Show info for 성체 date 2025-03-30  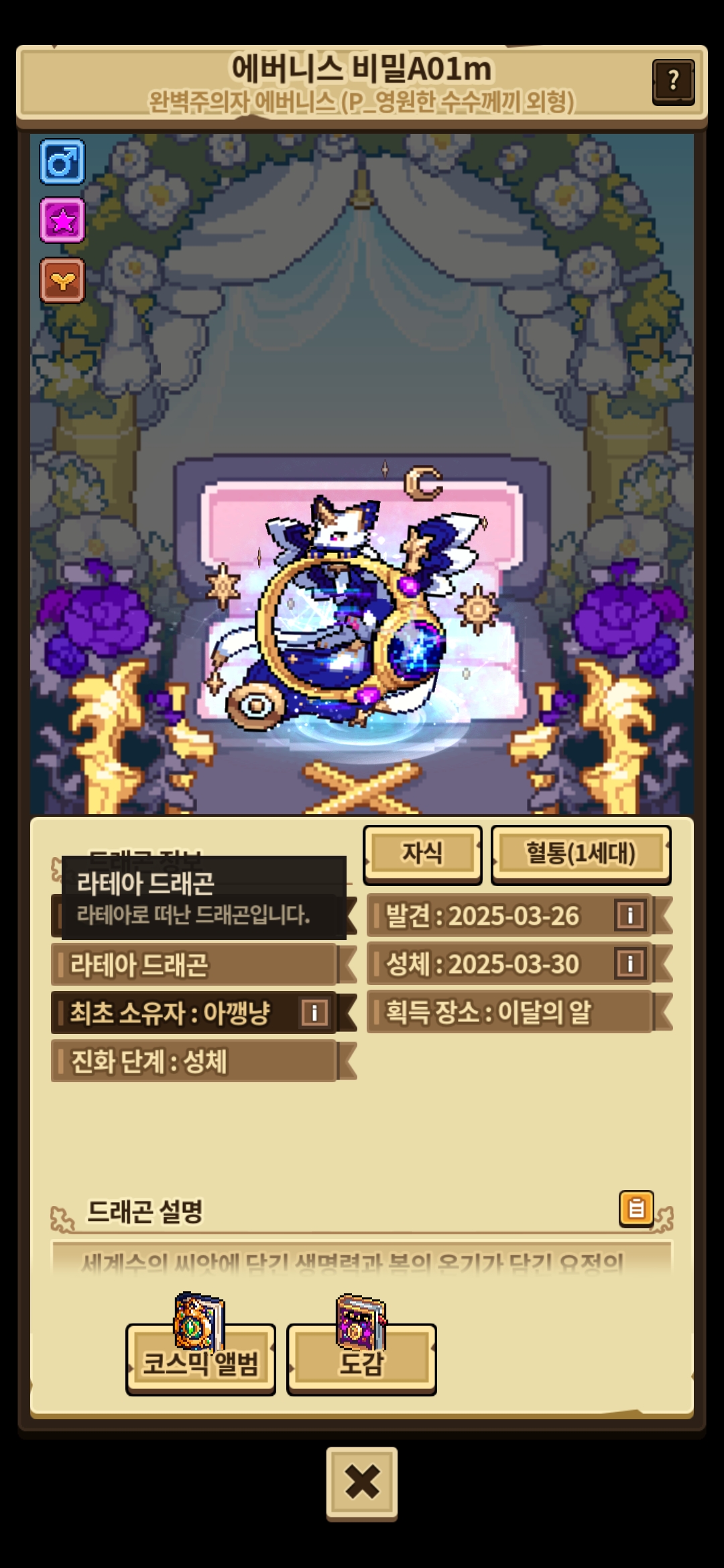(x=630, y=964)
